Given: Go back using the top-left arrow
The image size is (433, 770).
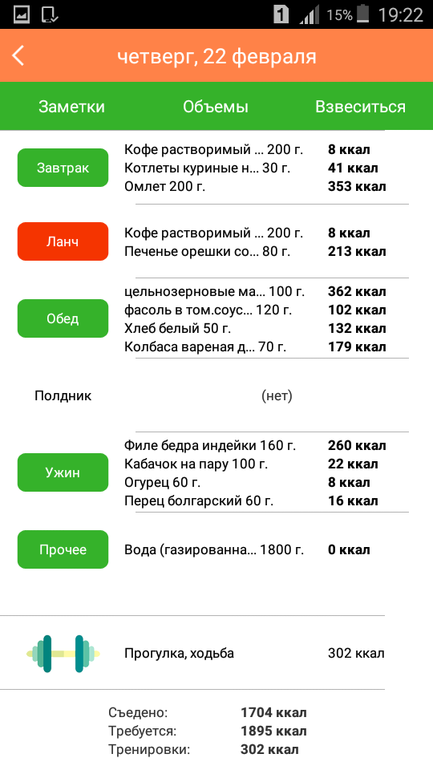Looking at the screenshot, I should pyautogui.click(x=18, y=56).
